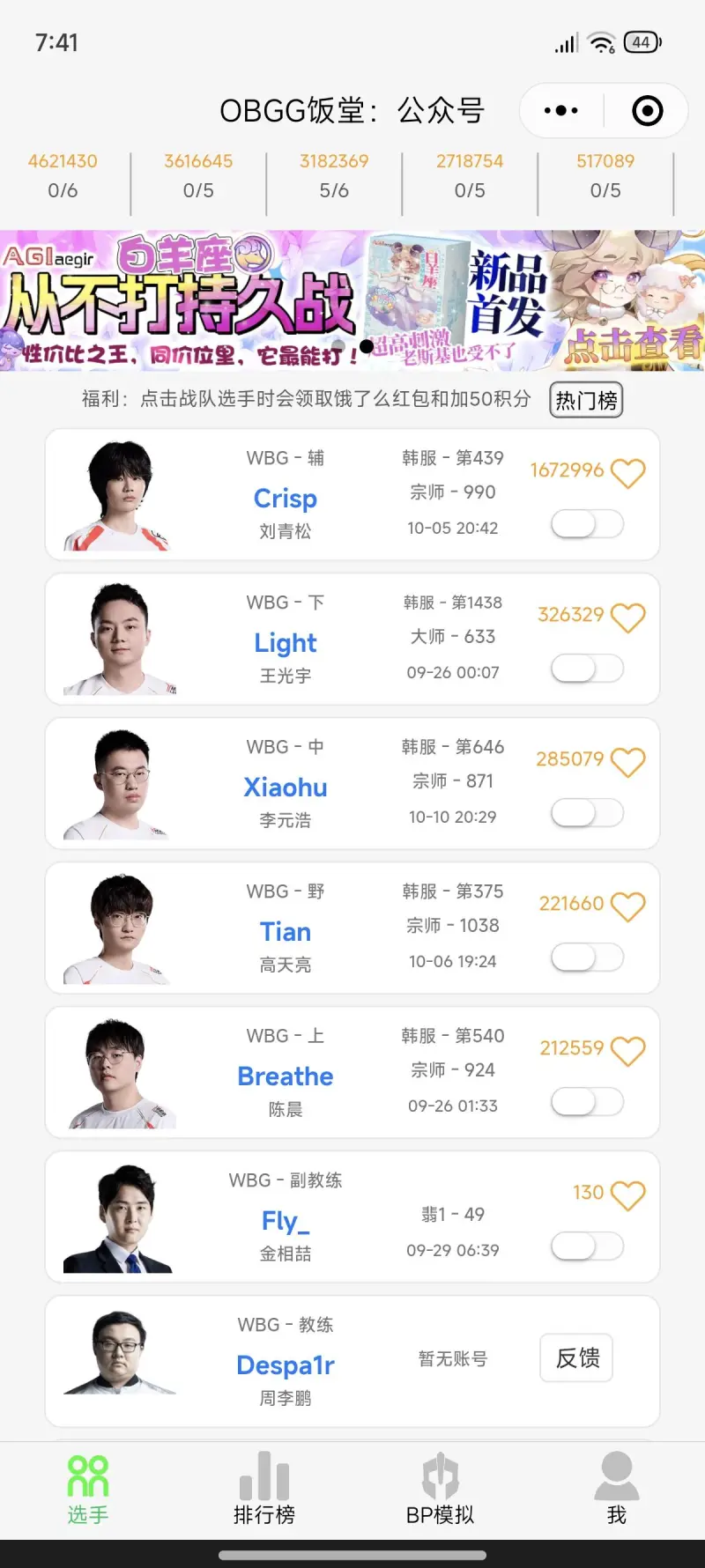Open the 热门榜 hot ranking
Image resolution: width=705 pixels, height=1568 pixels.
pyautogui.click(x=586, y=400)
